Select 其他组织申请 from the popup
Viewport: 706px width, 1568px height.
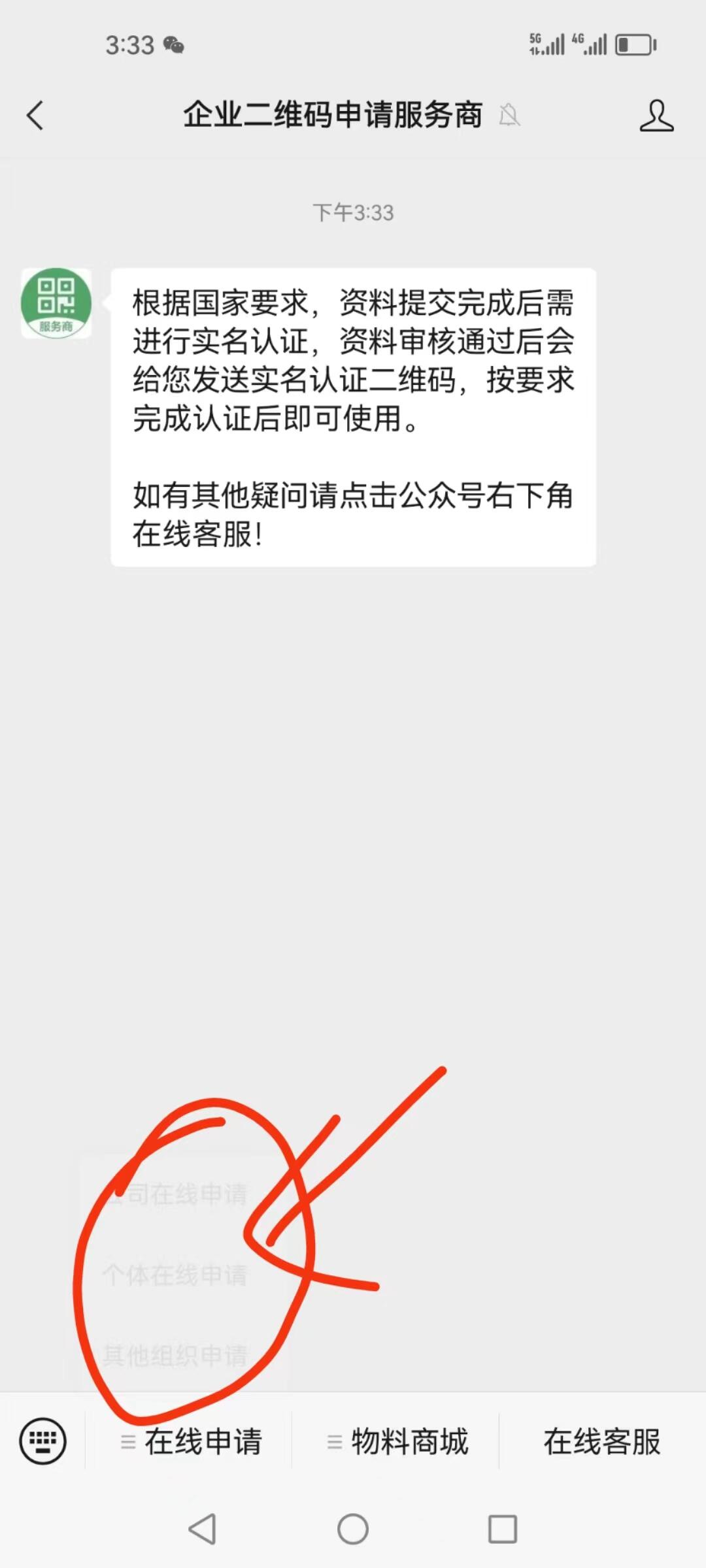pyautogui.click(x=175, y=1355)
